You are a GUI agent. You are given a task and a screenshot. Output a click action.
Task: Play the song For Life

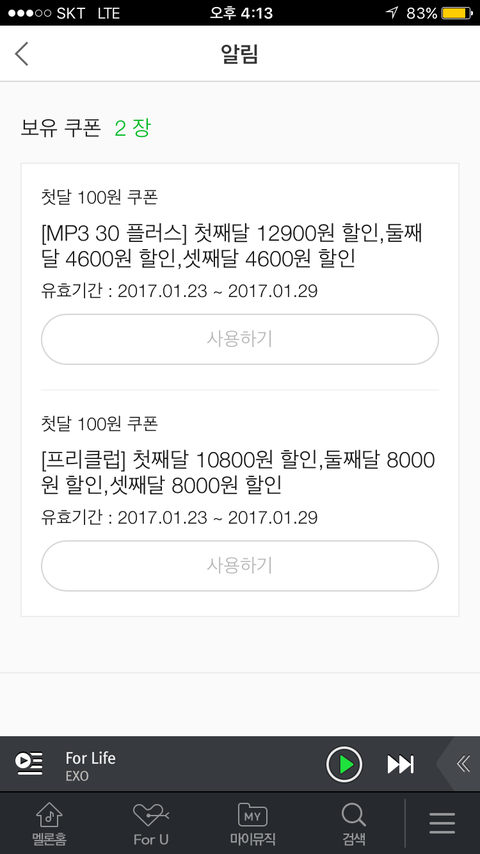click(x=344, y=765)
